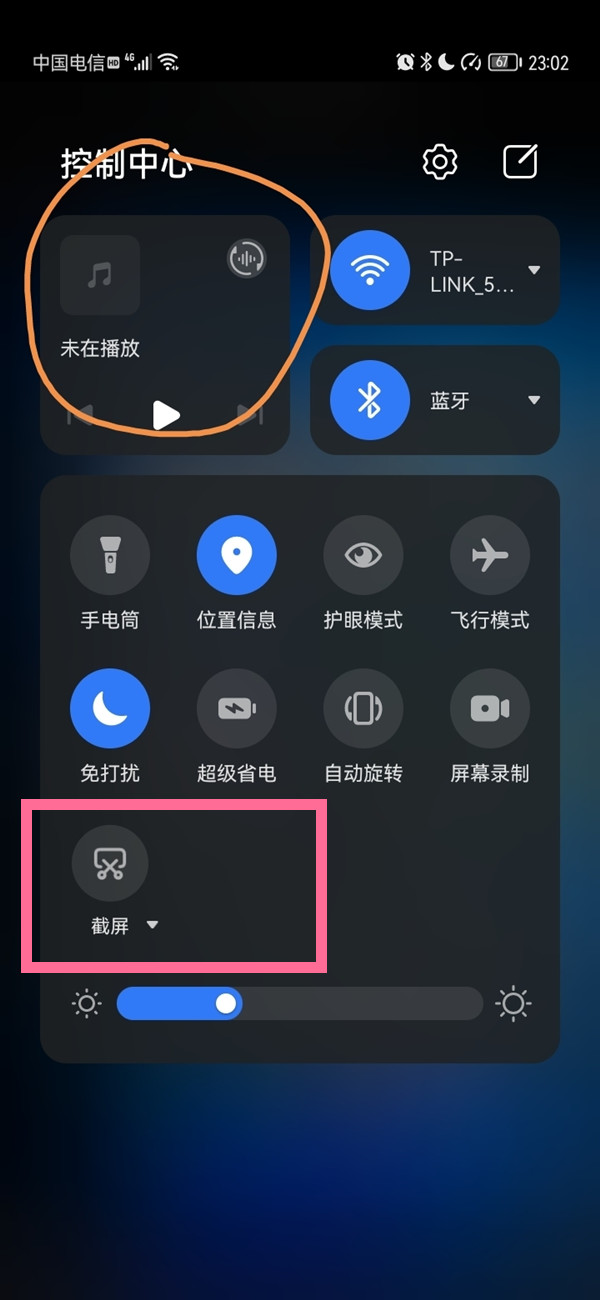
Task: Expand the TP-LINK Wi-Fi network list
Action: (x=534, y=270)
